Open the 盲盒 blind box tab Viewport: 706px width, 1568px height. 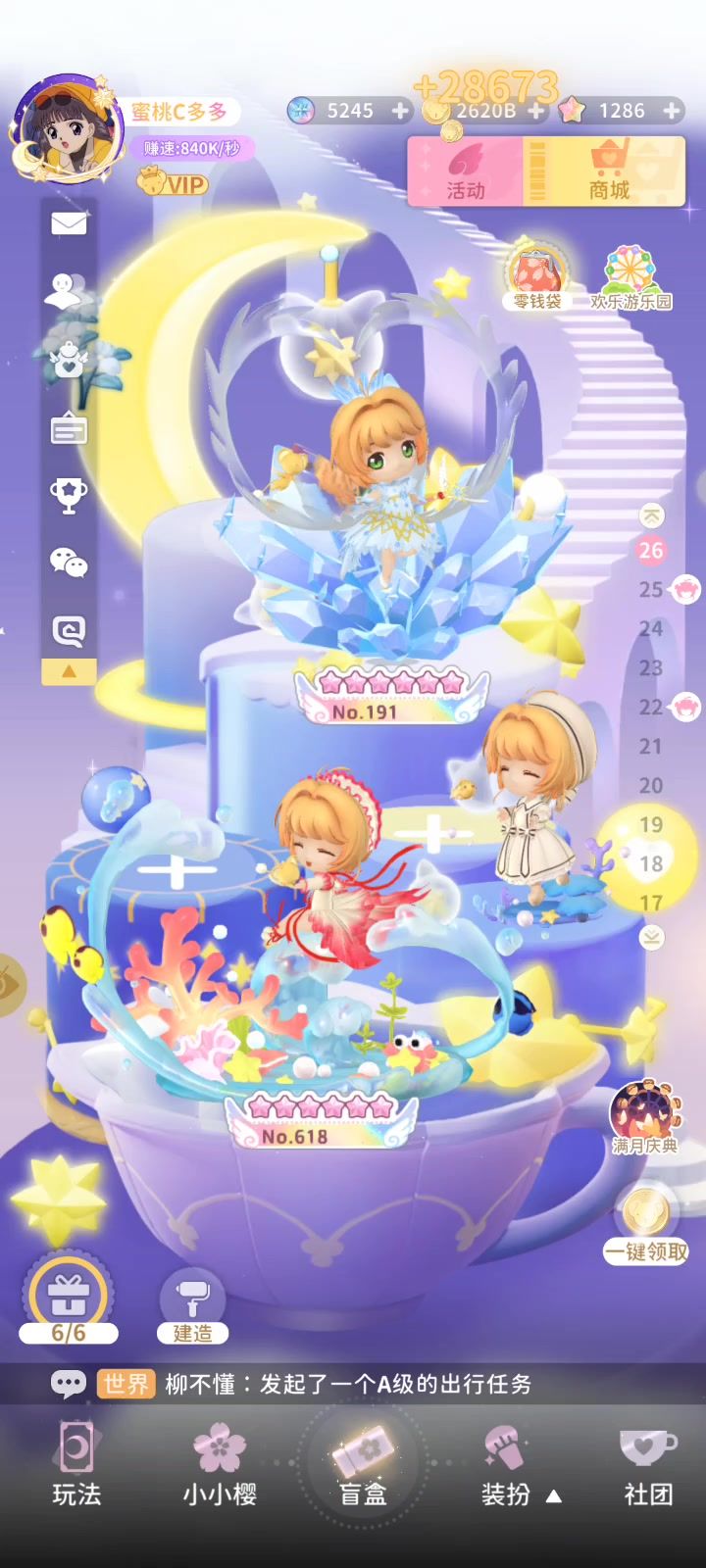(x=363, y=1465)
